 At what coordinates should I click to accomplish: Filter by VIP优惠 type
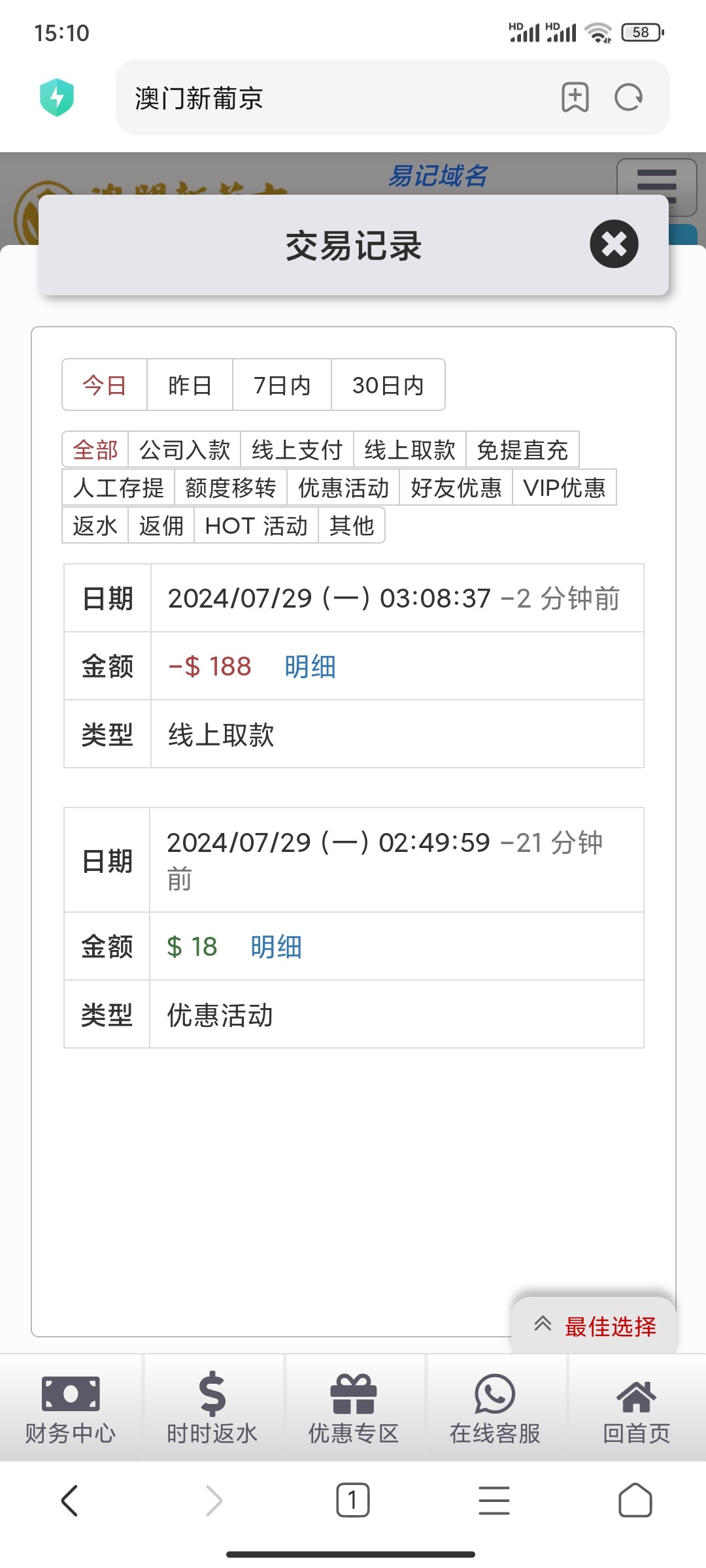tap(564, 488)
